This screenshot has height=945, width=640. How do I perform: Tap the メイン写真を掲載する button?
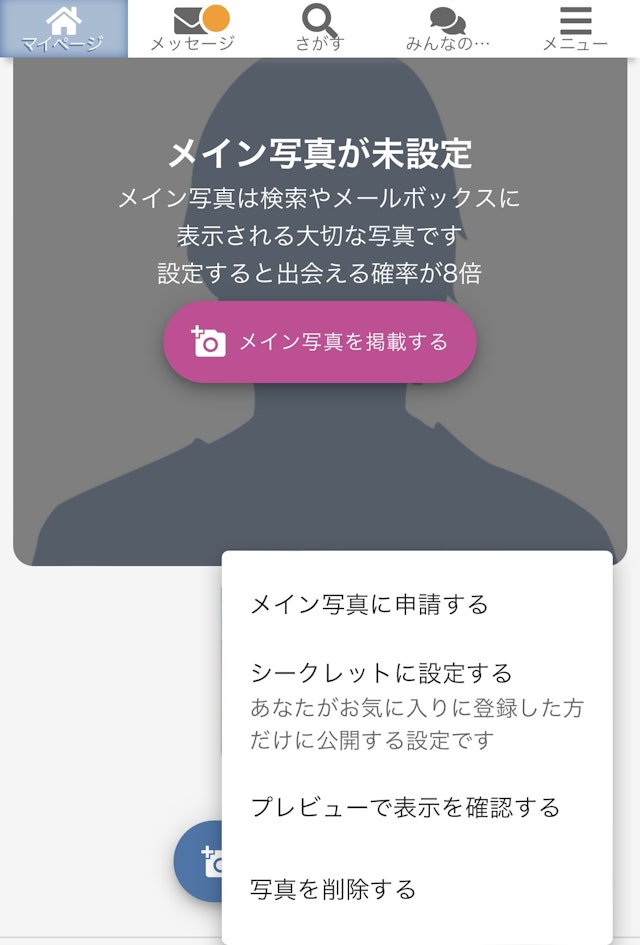(320, 342)
